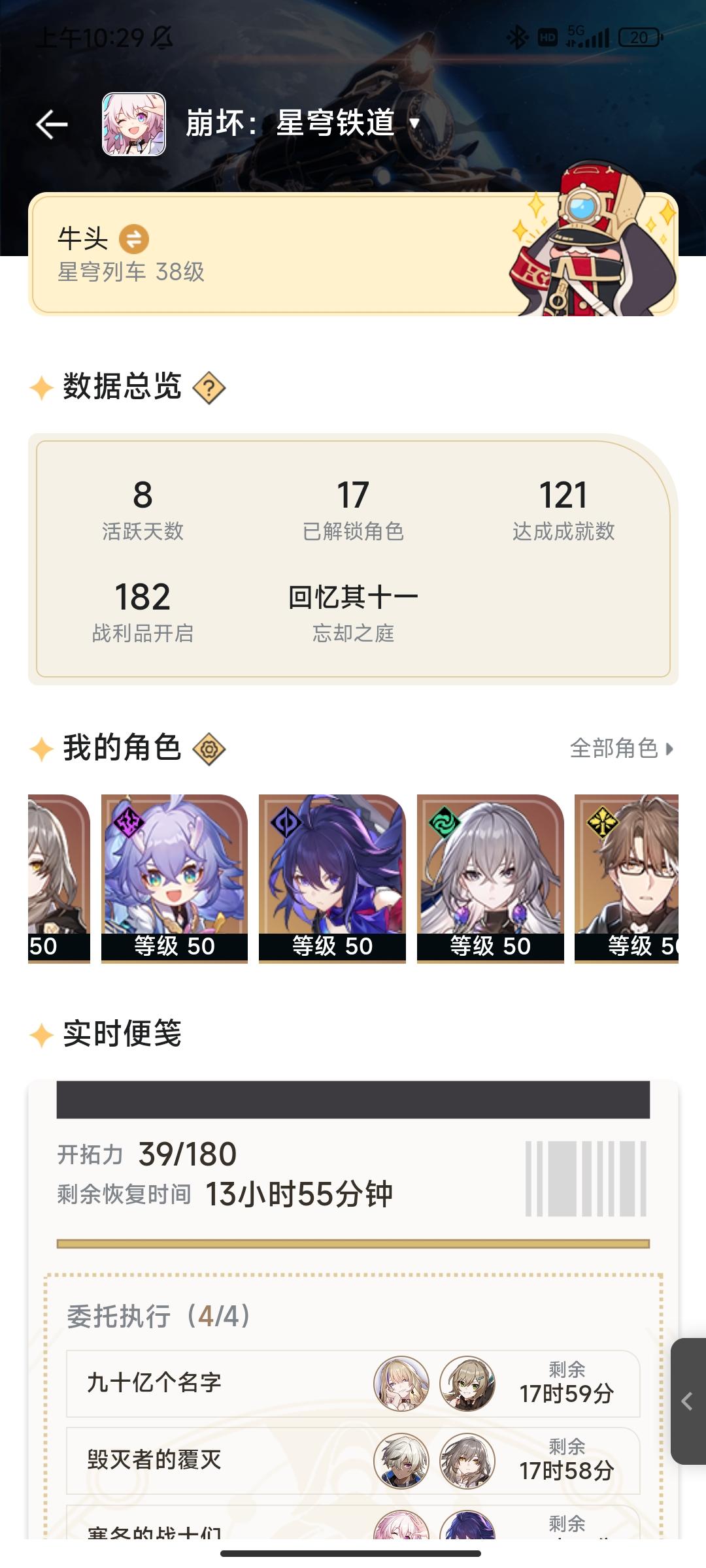The width and height of the screenshot is (706, 1568).
Task: Open the 数据总览 help question mark
Action: coord(208,390)
